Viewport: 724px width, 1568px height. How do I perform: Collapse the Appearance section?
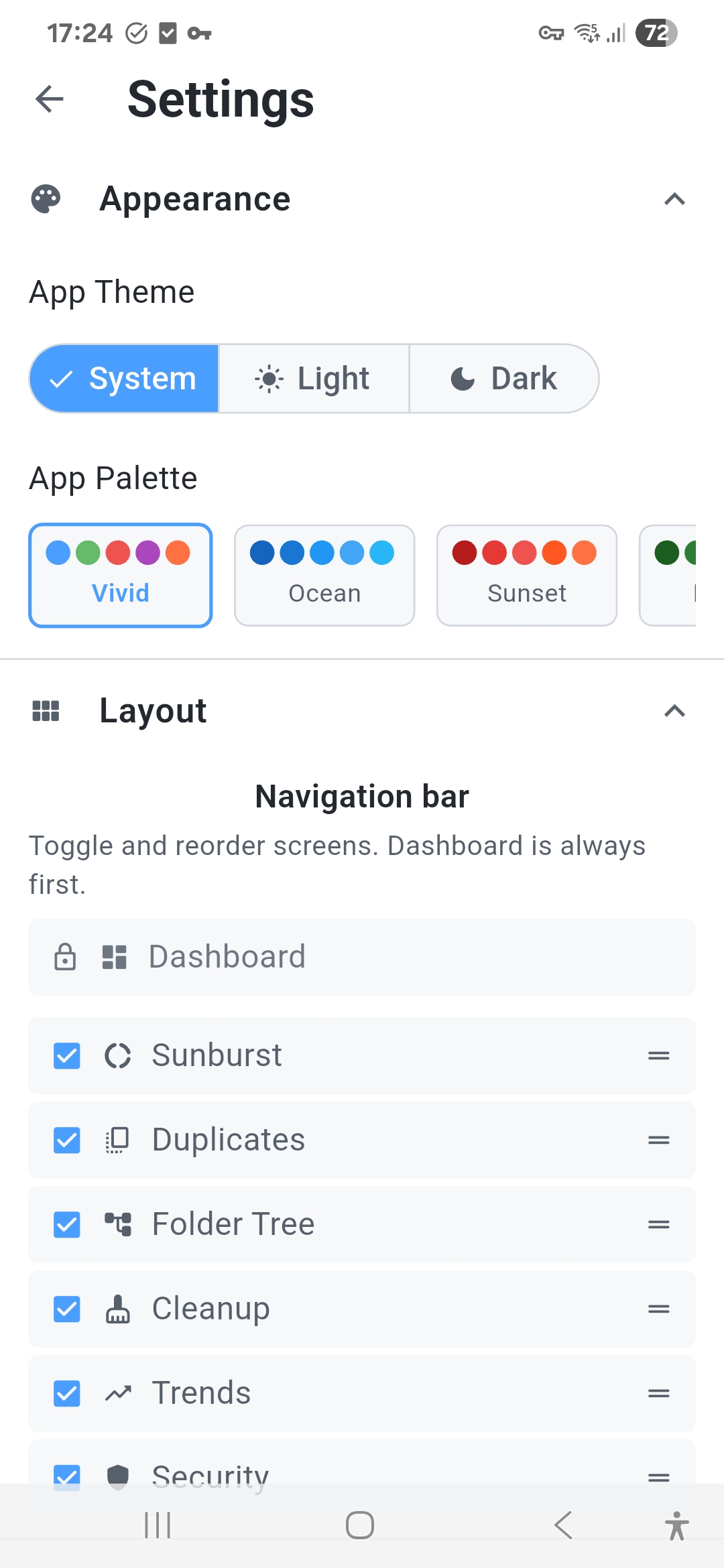[675, 198]
